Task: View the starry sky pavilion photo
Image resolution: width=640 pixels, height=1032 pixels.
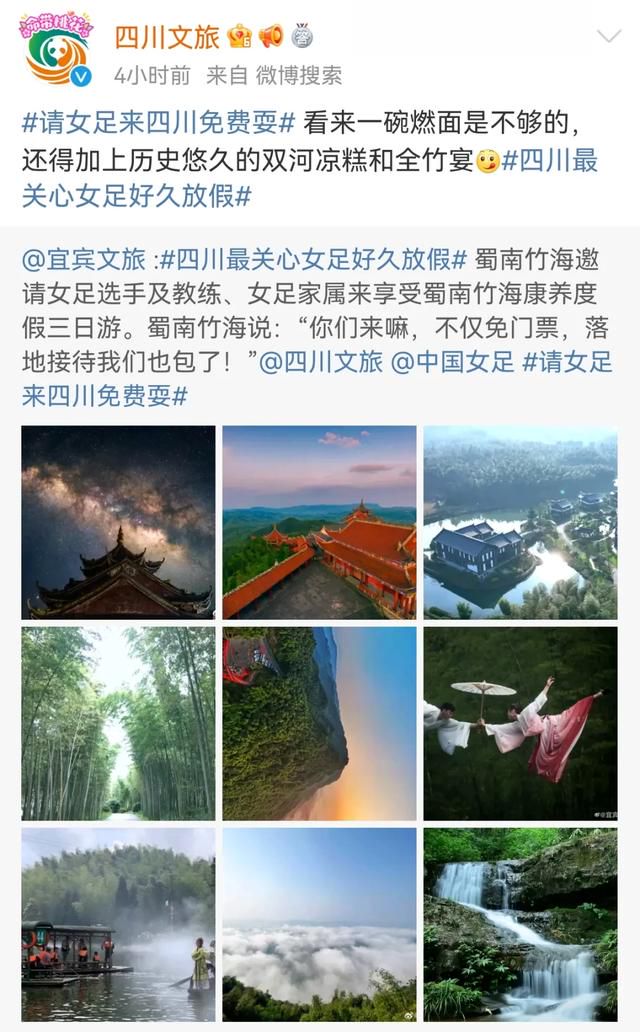Action: pos(118,522)
